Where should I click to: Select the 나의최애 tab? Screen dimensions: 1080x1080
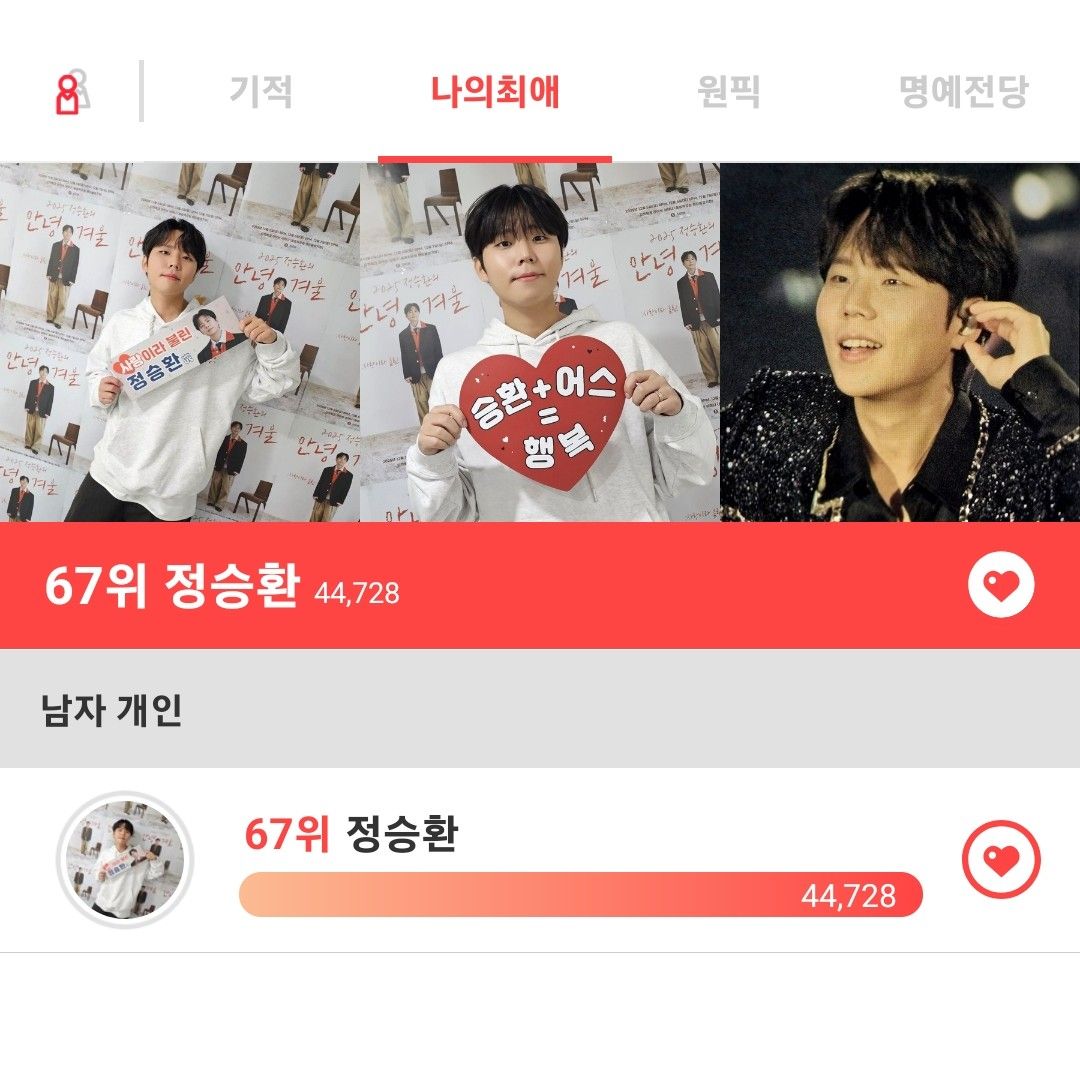point(495,92)
